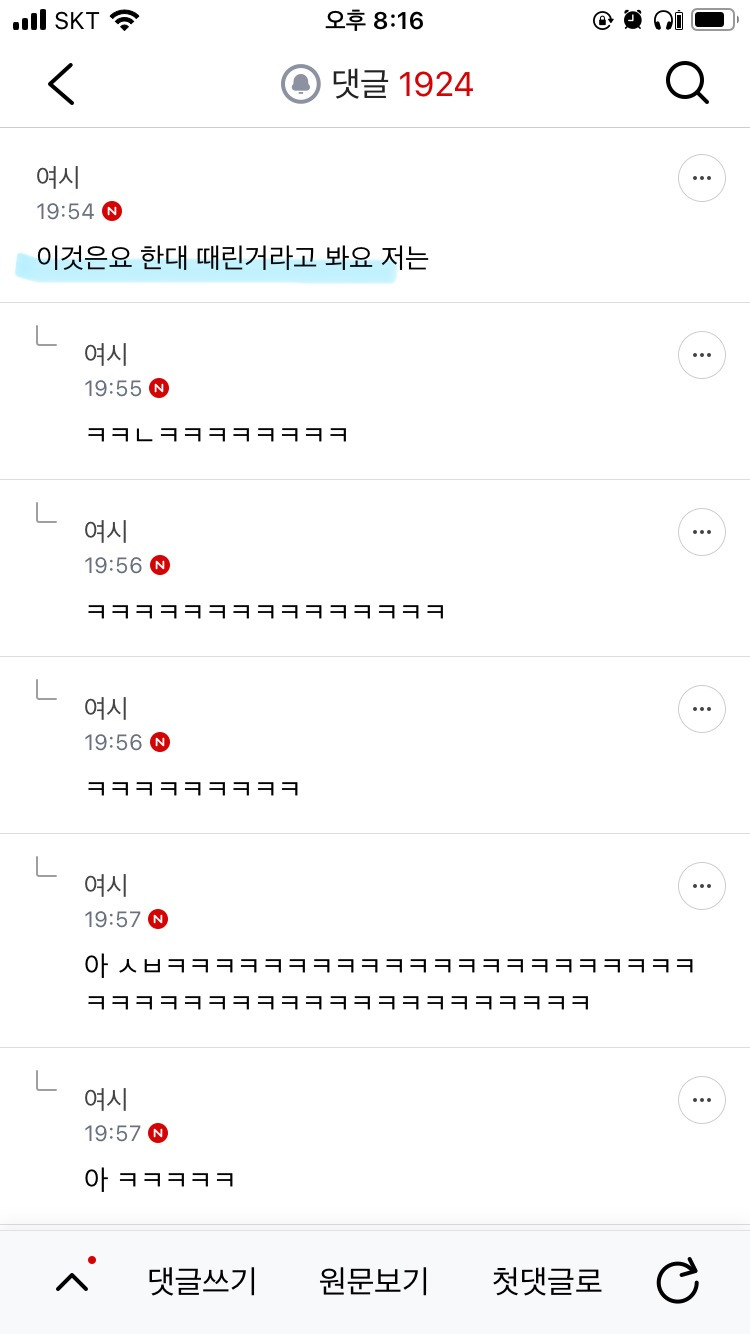Jump to first comment with 첫댓글로
The width and height of the screenshot is (750, 1334).
547,1281
